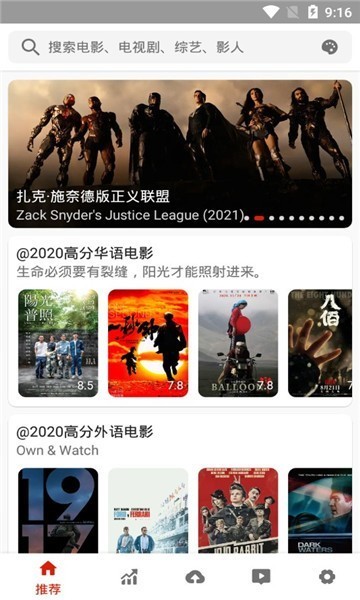Image resolution: width=360 pixels, height=600 pixels.
Task: Open the Dark Waters poster
Action: coord(320,510)
